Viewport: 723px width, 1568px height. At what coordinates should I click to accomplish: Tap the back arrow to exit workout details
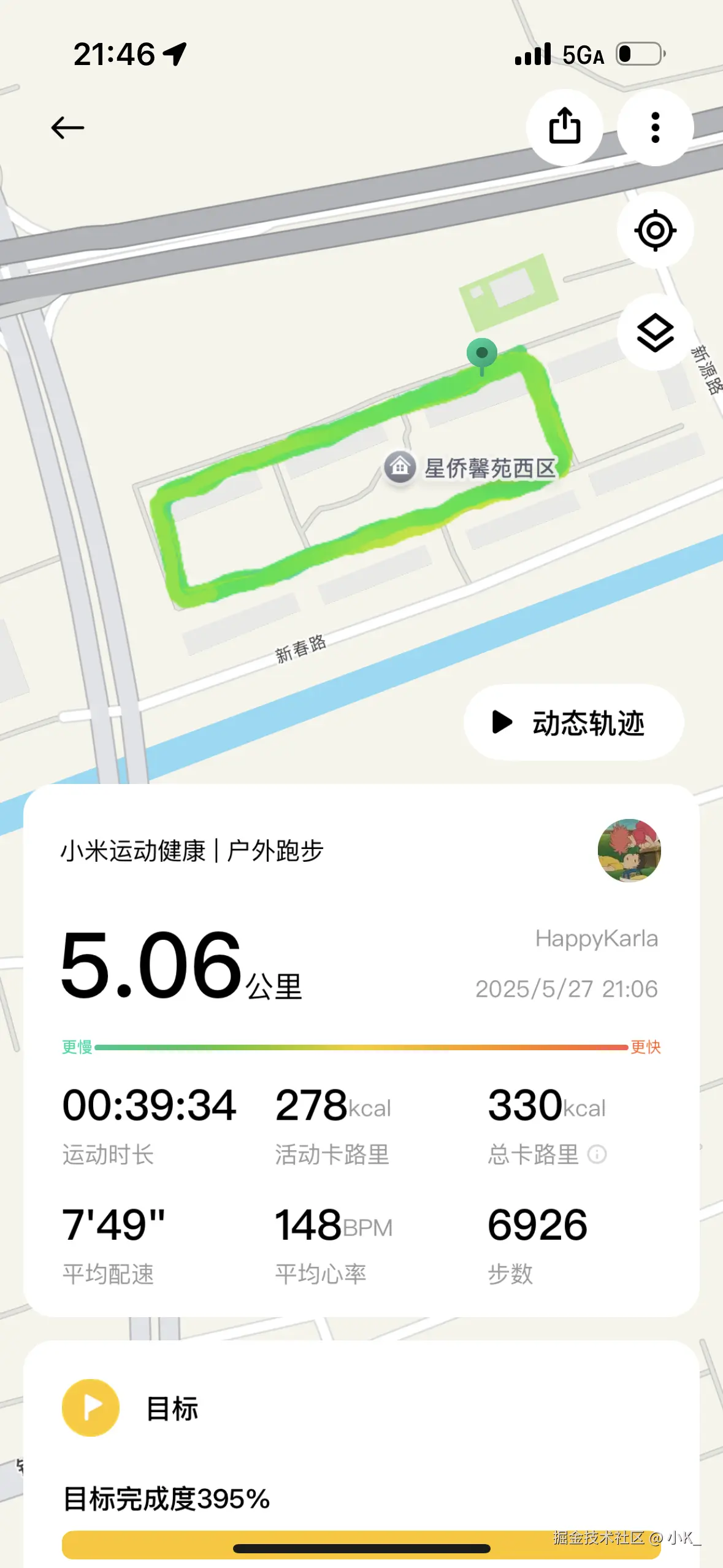coord(67,127)
